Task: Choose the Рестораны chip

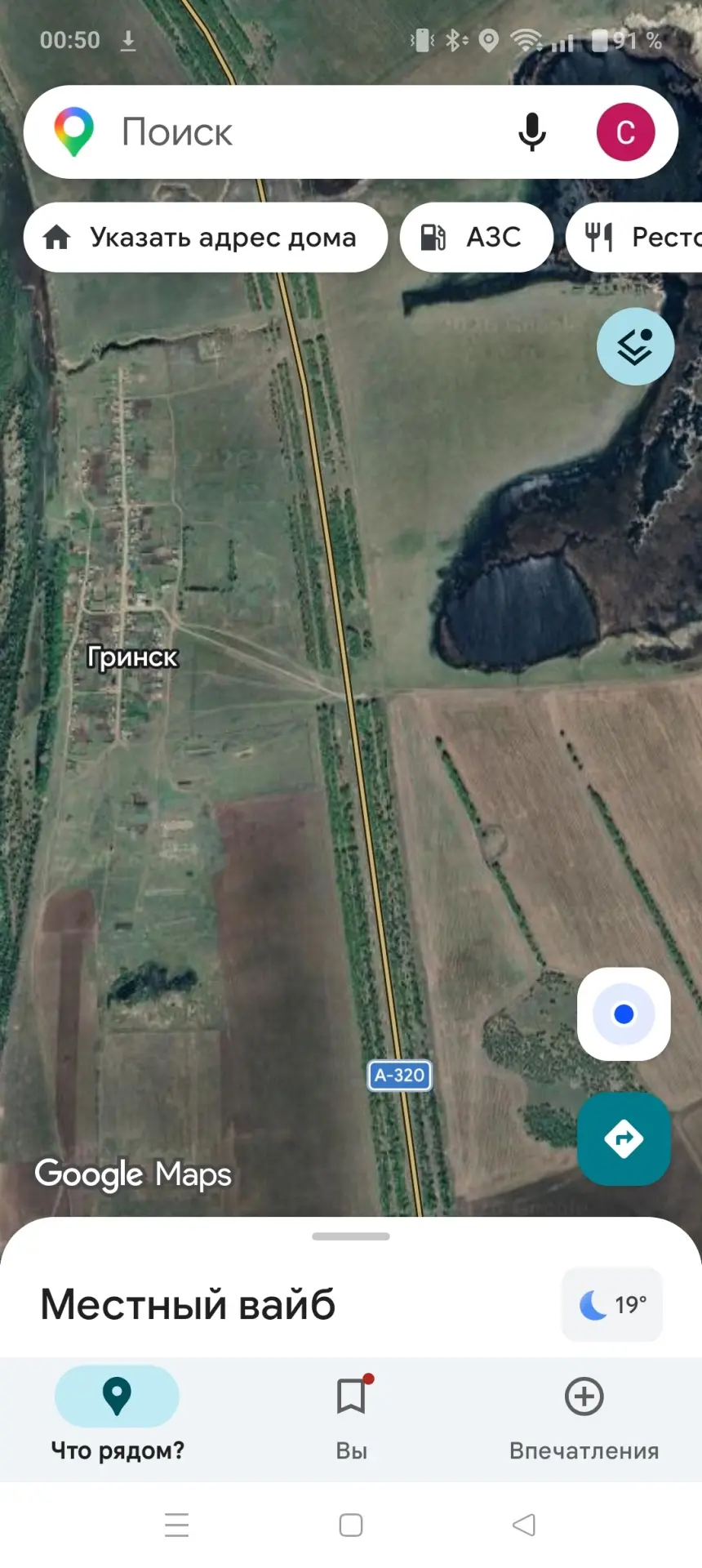Action: coord(634,238)
